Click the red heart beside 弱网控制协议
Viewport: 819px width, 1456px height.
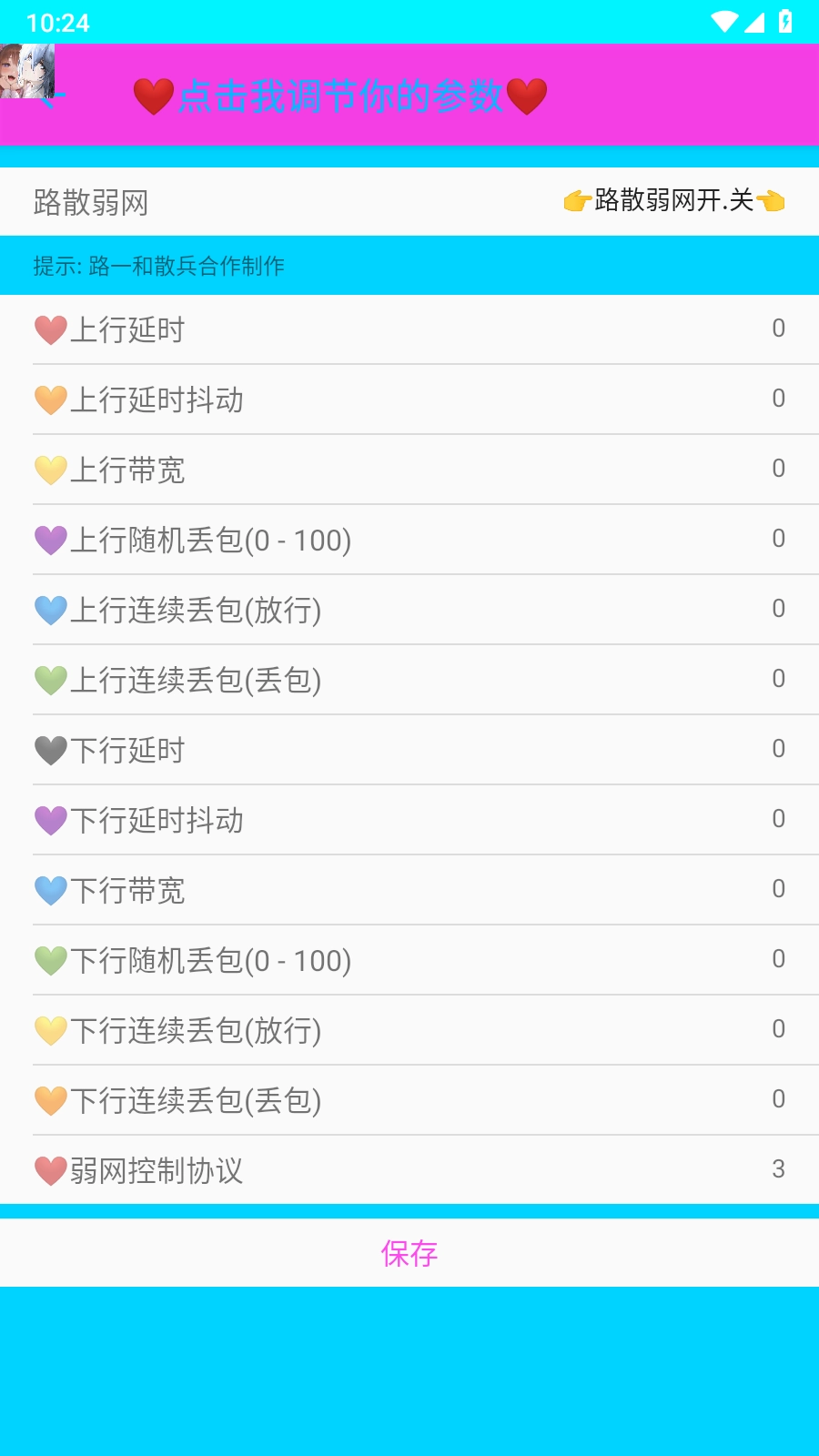click(52, 1171)
